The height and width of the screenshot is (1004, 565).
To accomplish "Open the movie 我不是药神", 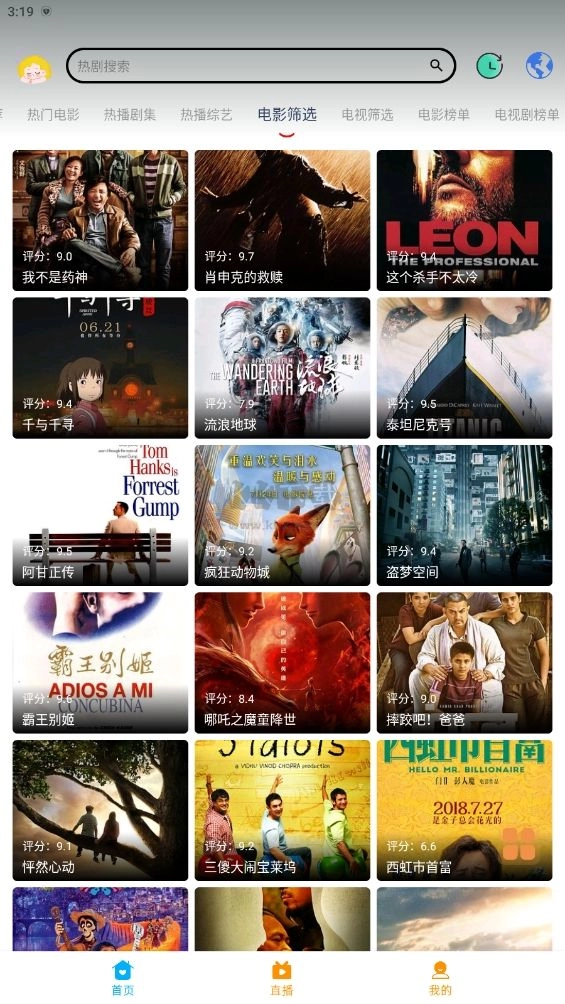I will click(101, 220).
